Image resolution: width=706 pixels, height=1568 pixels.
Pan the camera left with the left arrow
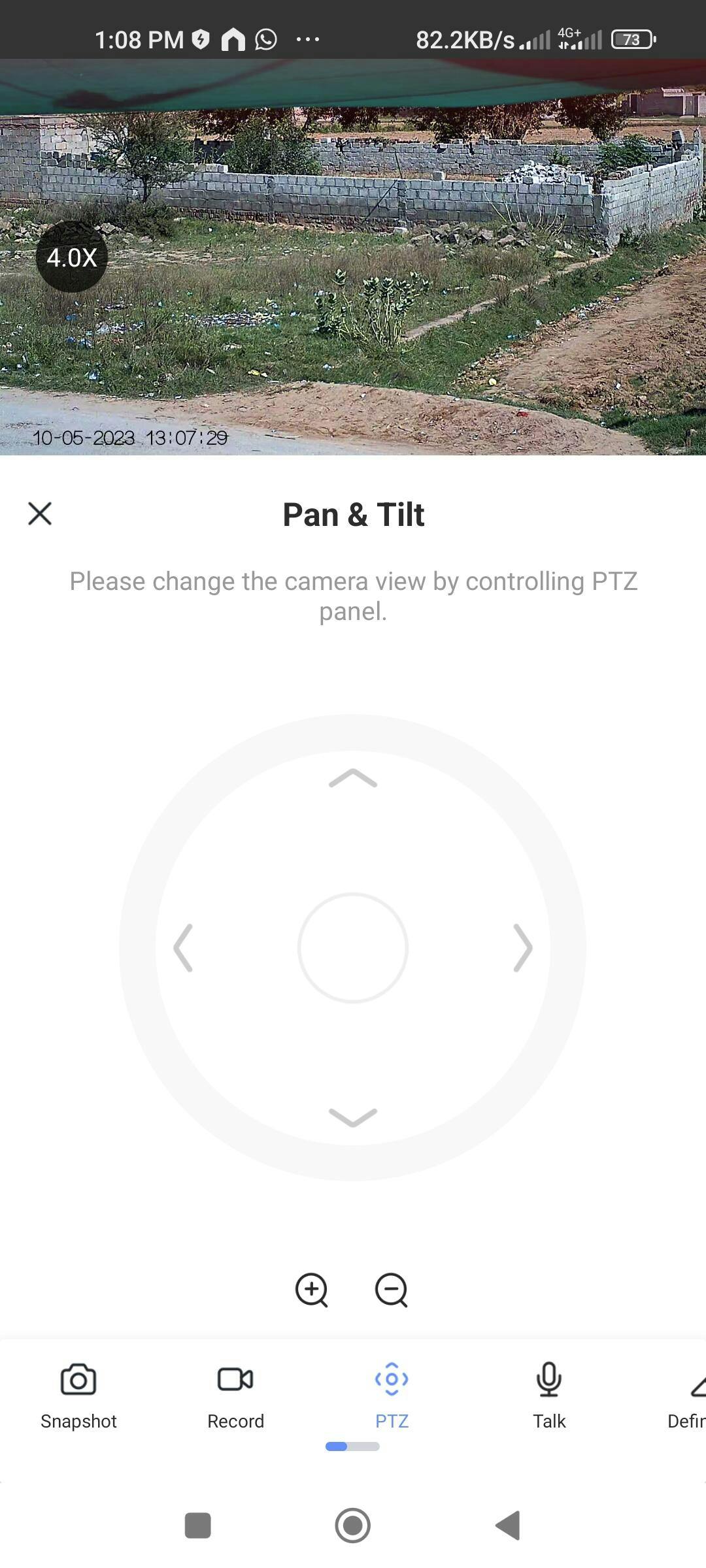[x=183, y=948]
